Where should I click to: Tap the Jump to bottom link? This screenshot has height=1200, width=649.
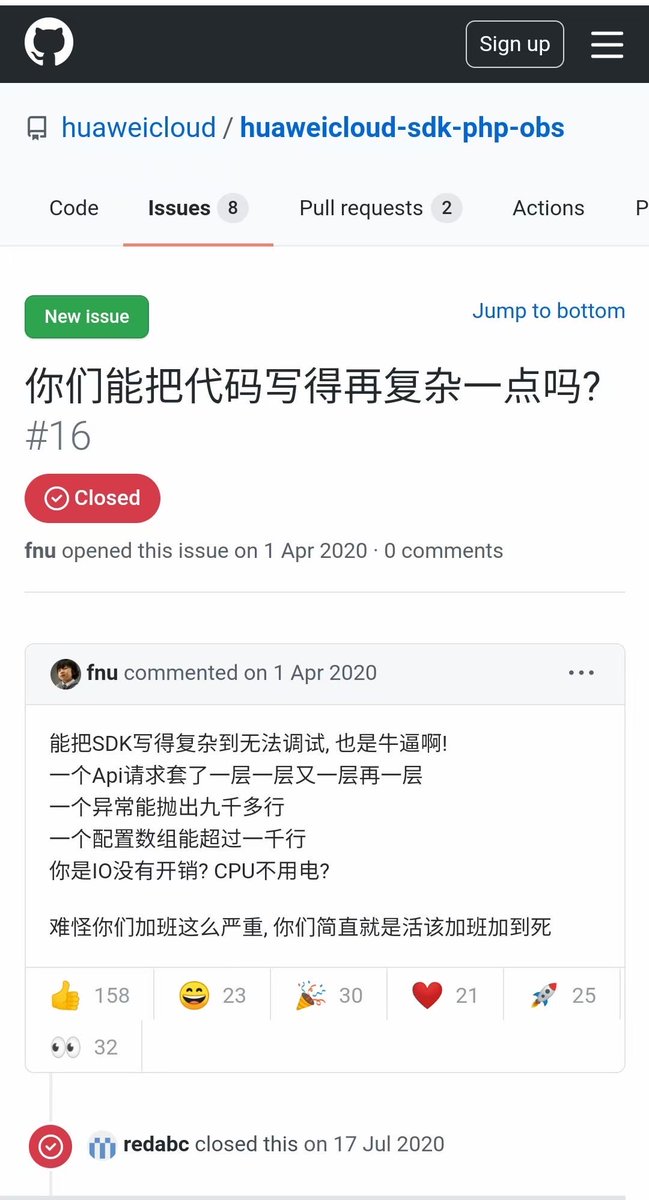548,311
